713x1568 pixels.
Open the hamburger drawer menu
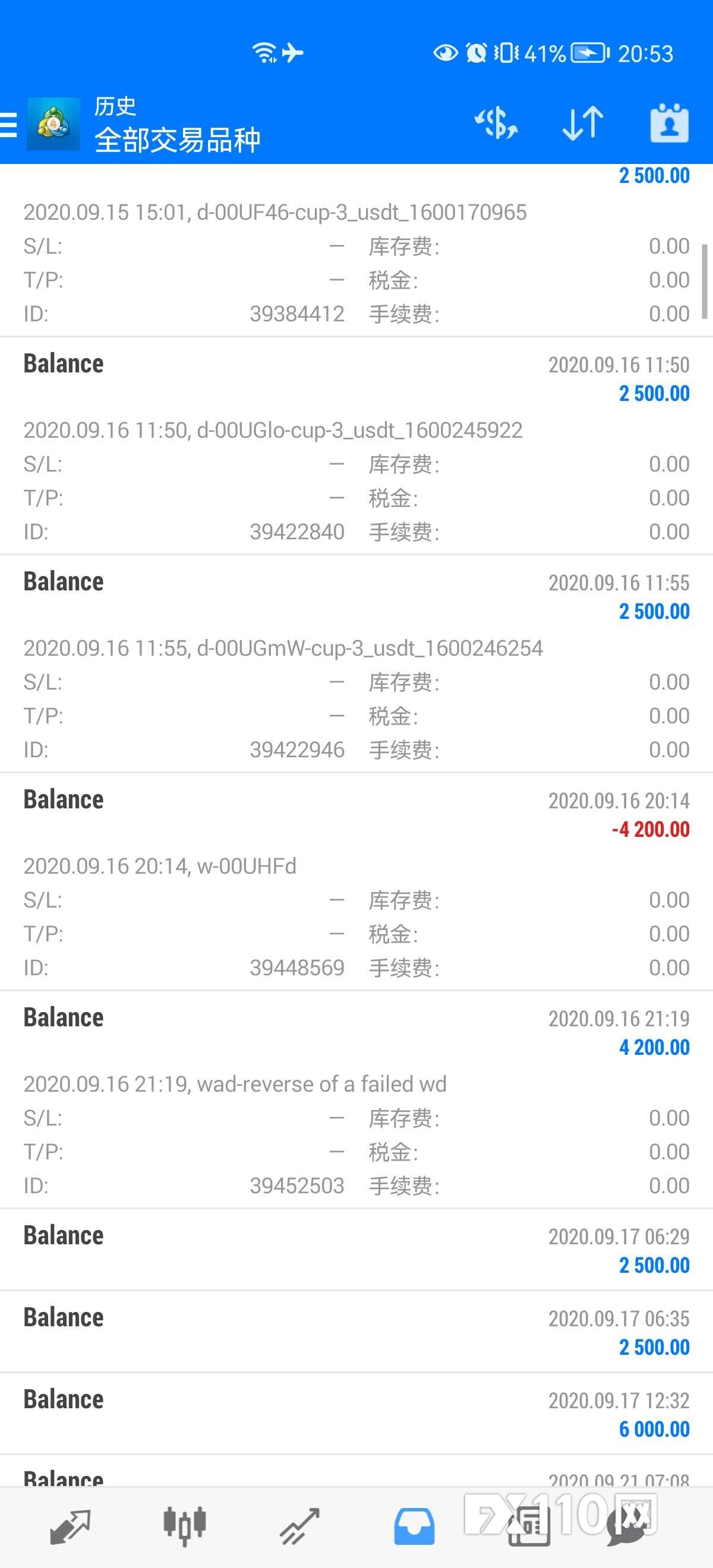point(8,125)
